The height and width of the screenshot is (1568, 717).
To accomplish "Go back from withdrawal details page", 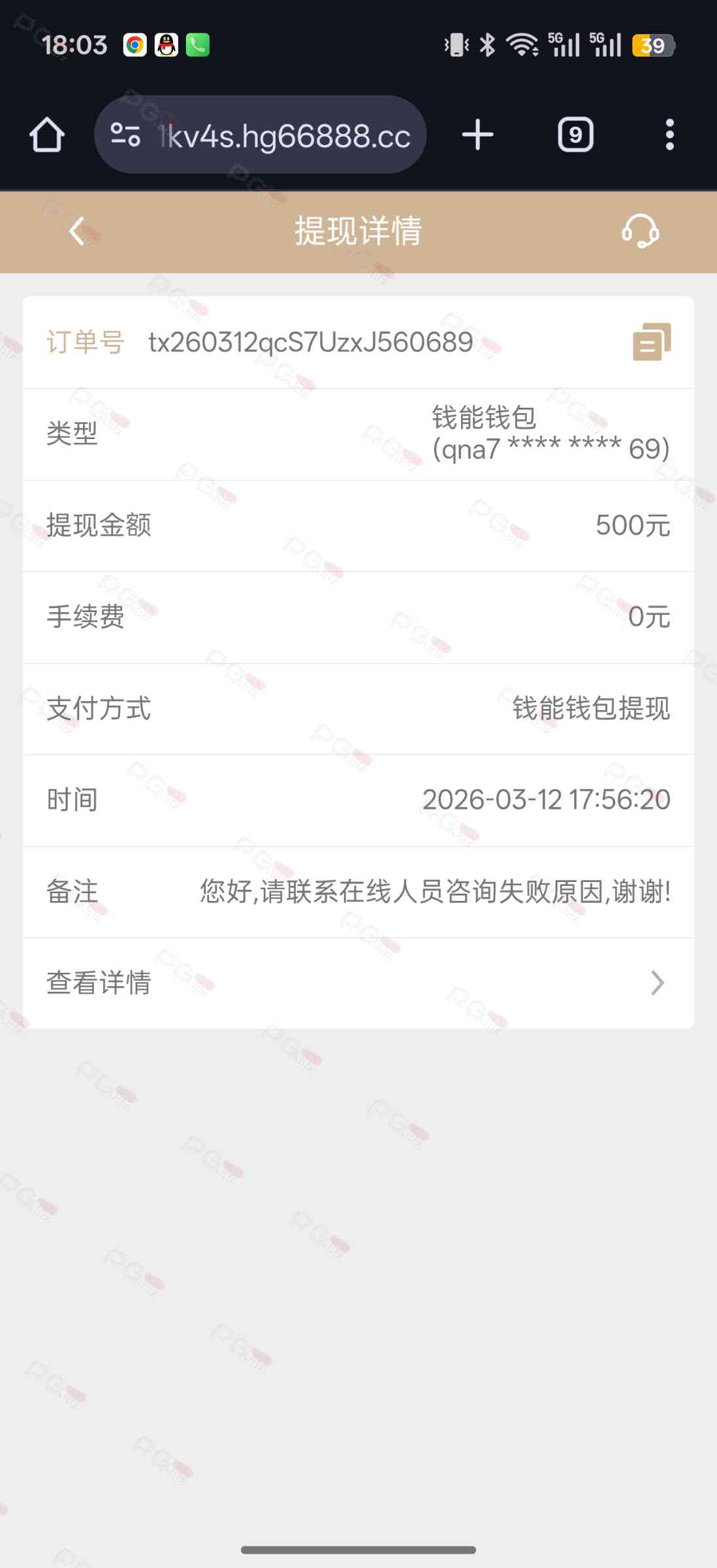I will coord(77,231).
